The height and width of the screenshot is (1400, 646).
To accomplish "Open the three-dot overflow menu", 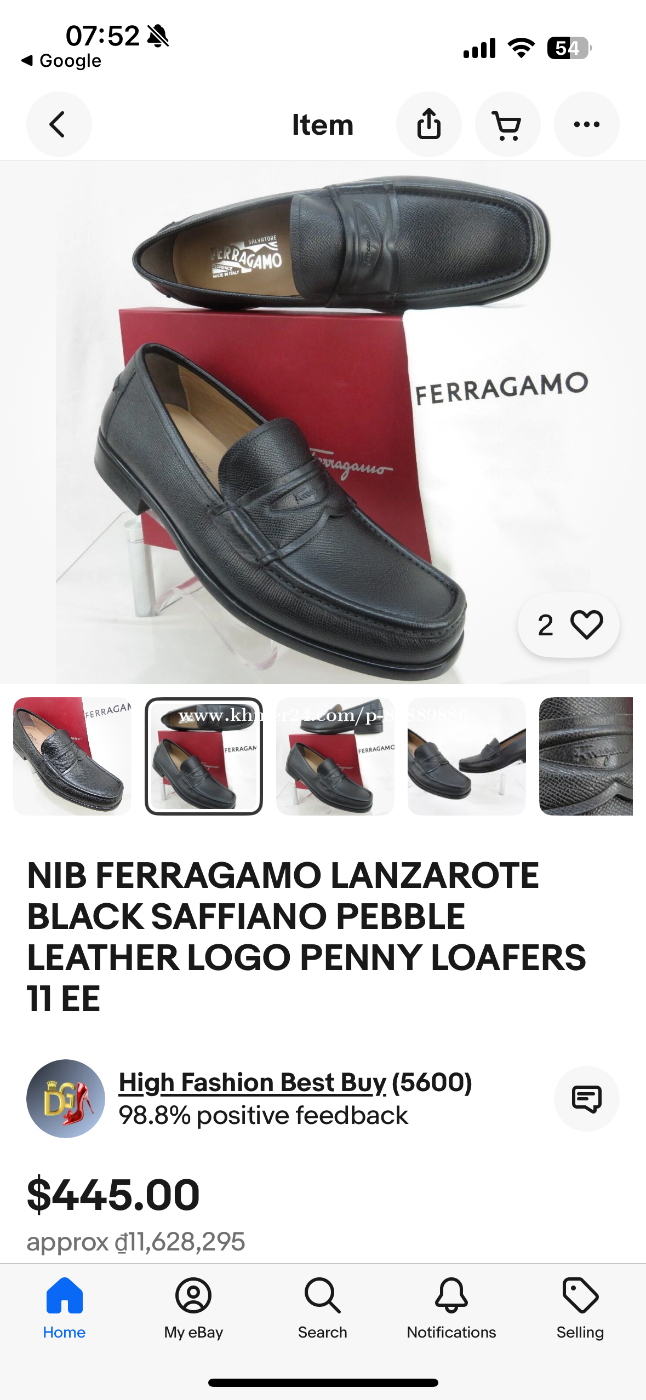I will (x=587, y=125).
